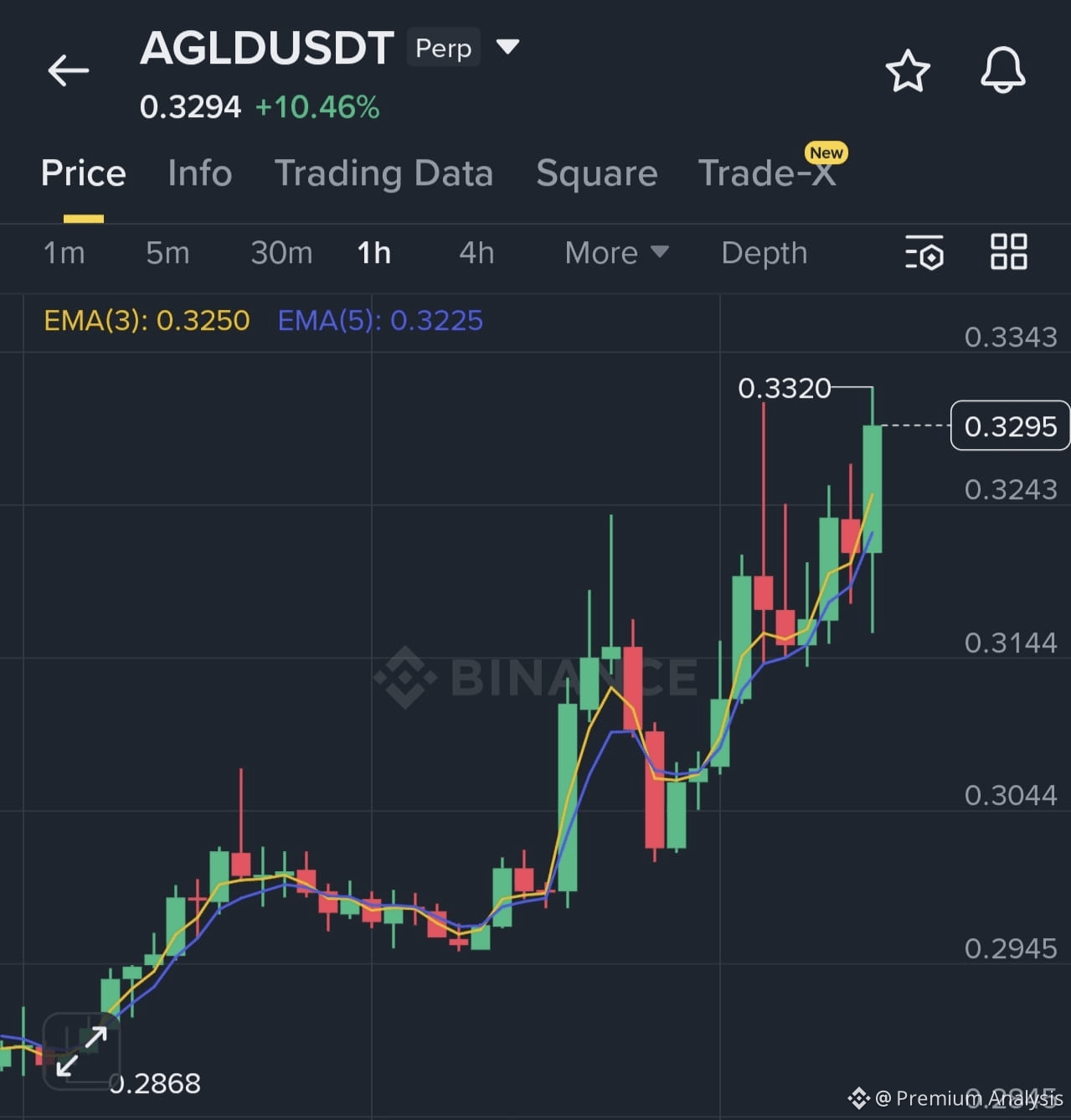Open the trading tools hexagon icon
This screenshot has width=1071, height=1120.
click(924, 252)
